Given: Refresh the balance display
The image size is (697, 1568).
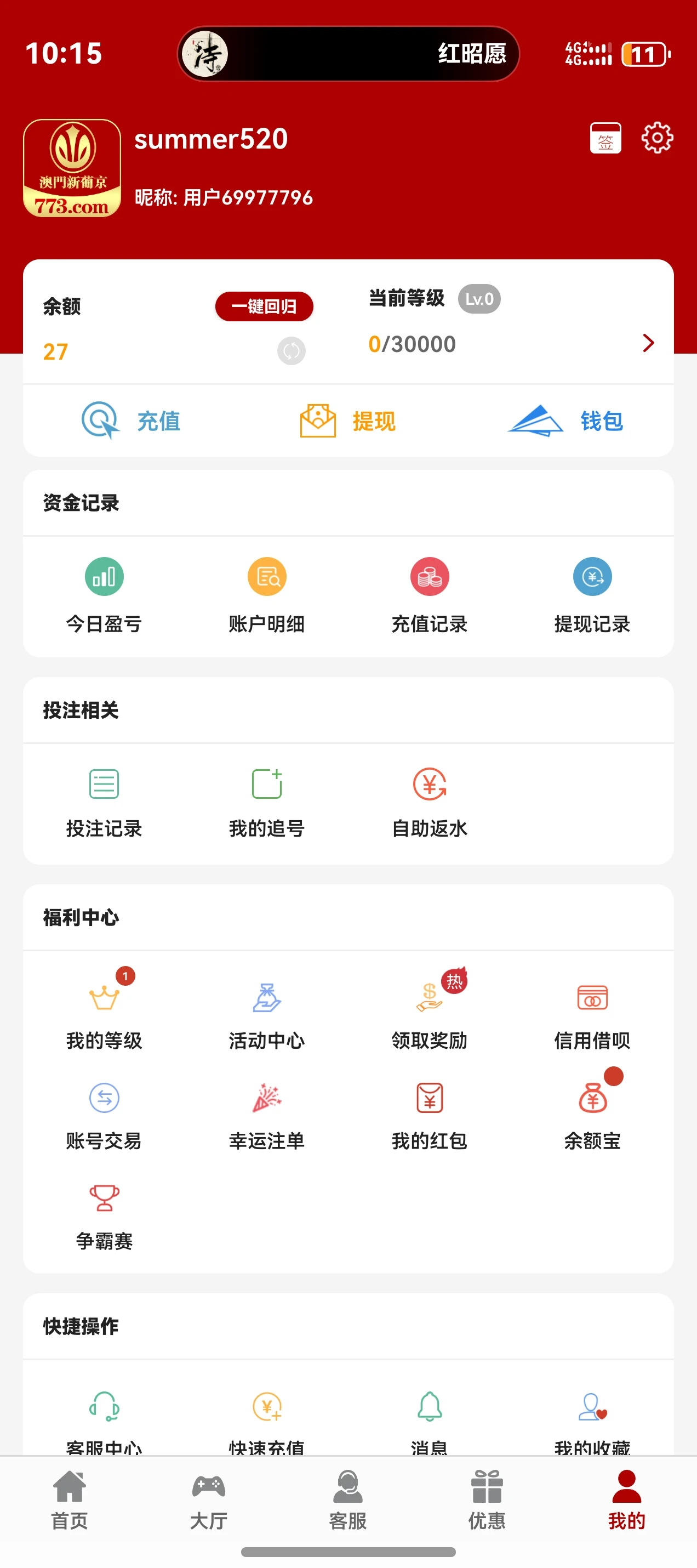Looking at the screenshot, I should tap(292, 351).
